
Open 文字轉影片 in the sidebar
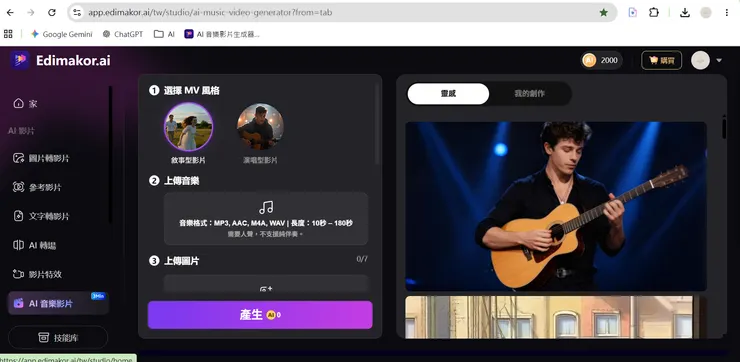click(42, 216)
